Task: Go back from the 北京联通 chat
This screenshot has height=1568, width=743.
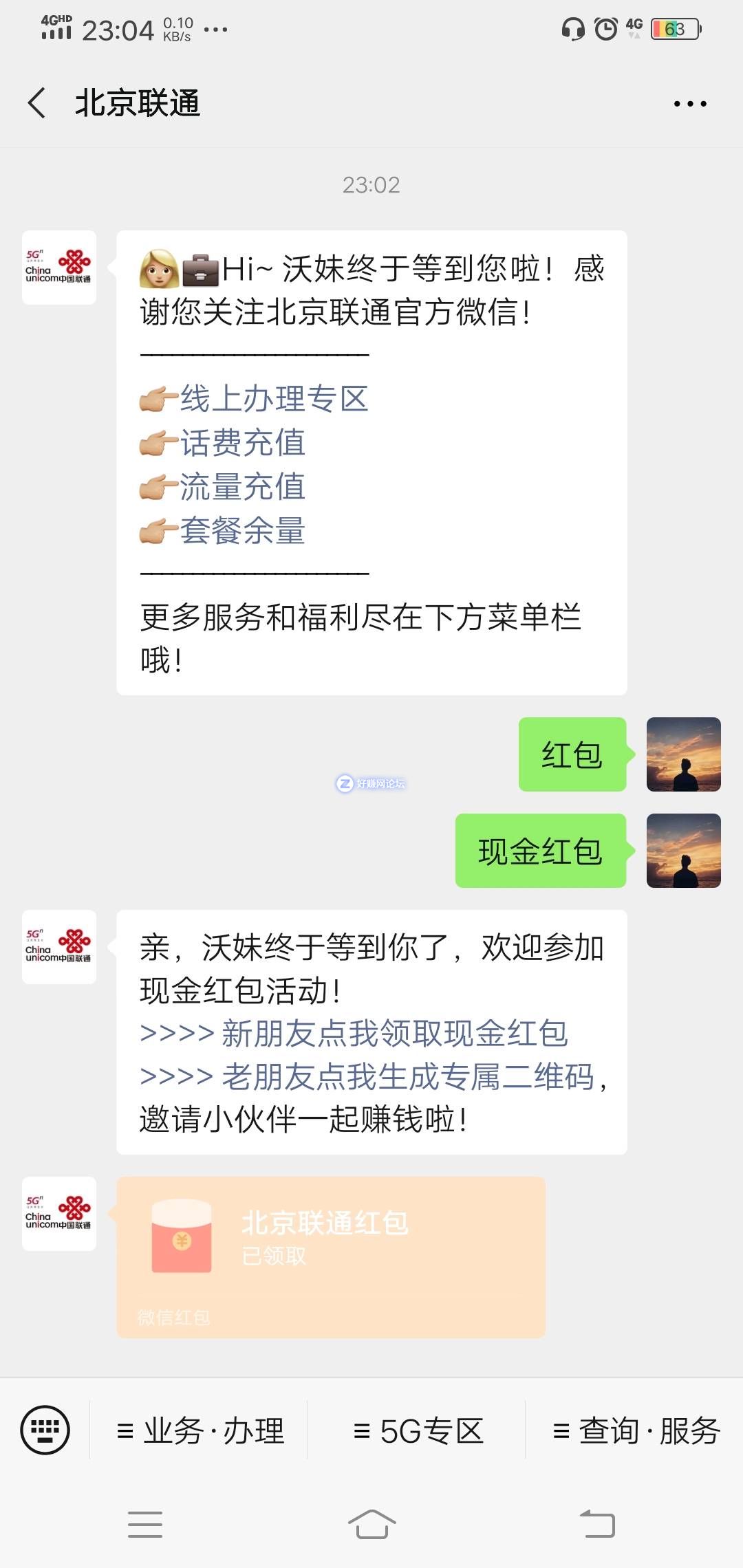Action: [38, 103]
